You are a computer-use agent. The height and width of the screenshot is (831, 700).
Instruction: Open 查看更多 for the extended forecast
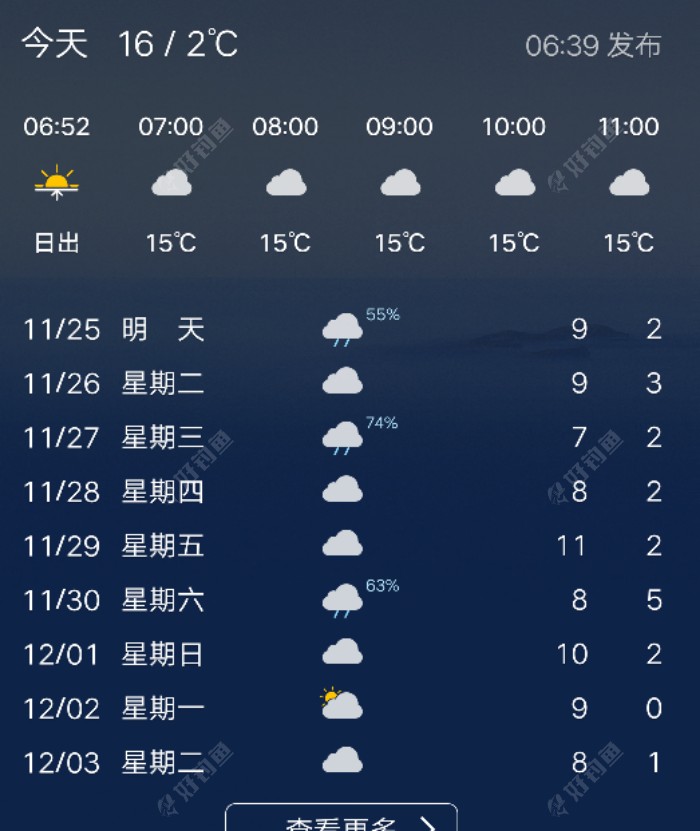pos(342,820)
